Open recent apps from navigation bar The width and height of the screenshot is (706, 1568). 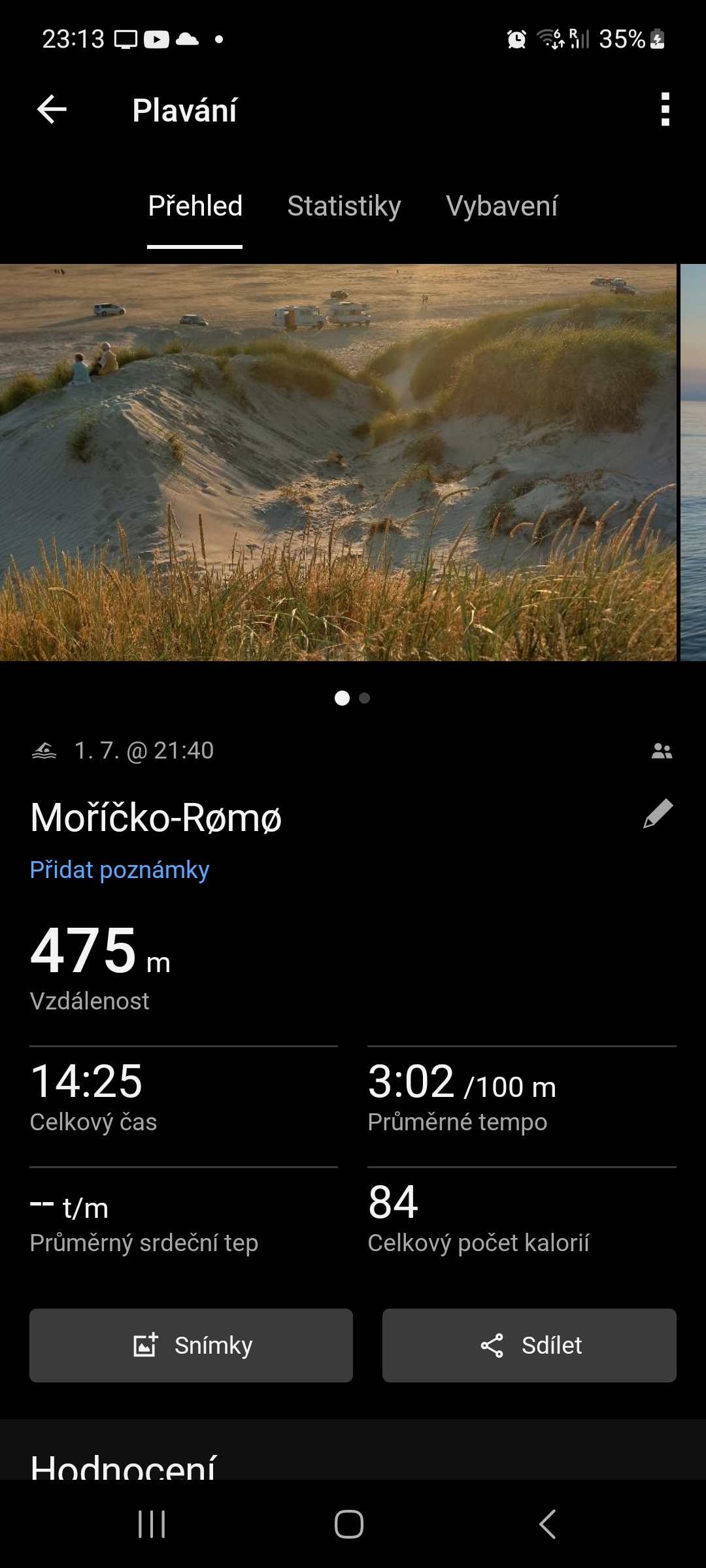coord(152,1524)
